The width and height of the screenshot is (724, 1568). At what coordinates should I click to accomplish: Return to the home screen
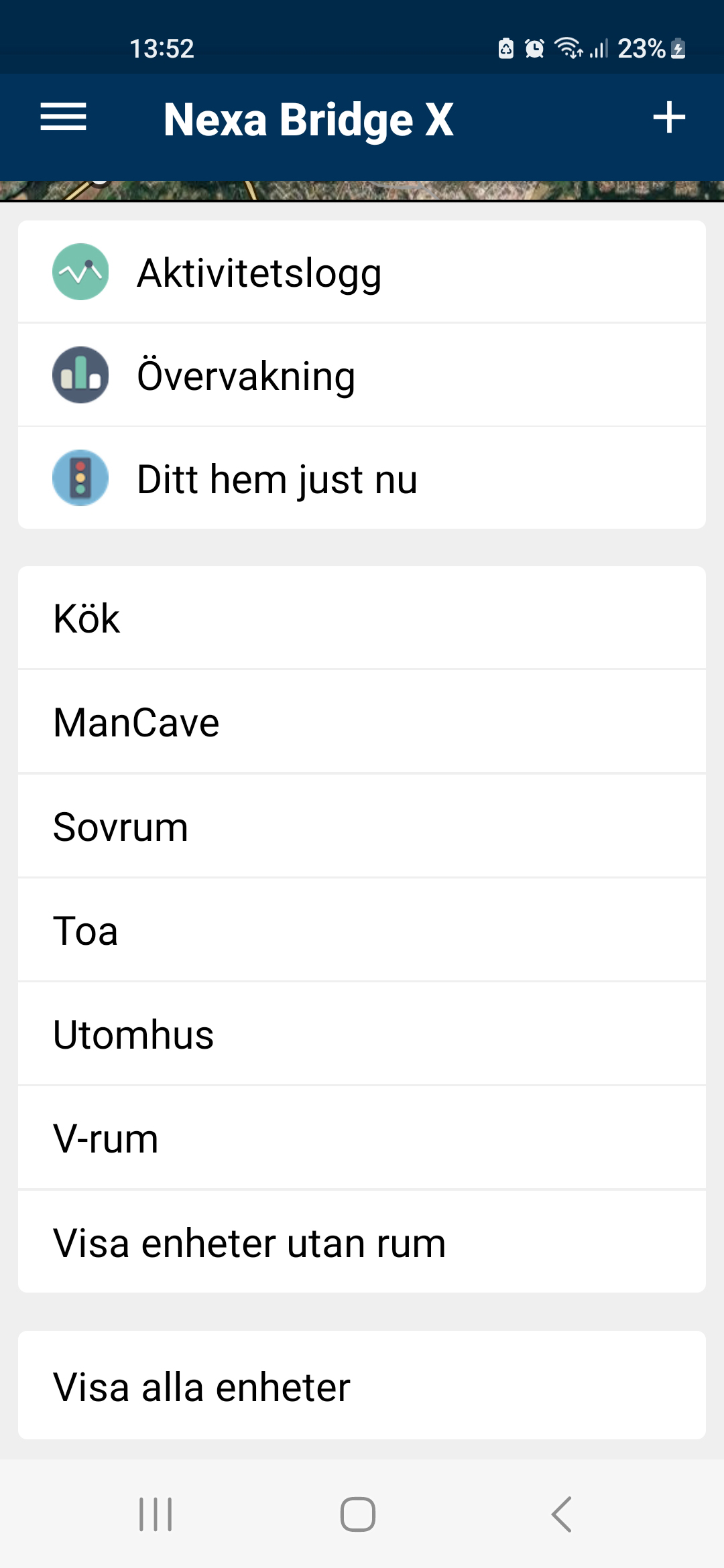click(358, 1514)
